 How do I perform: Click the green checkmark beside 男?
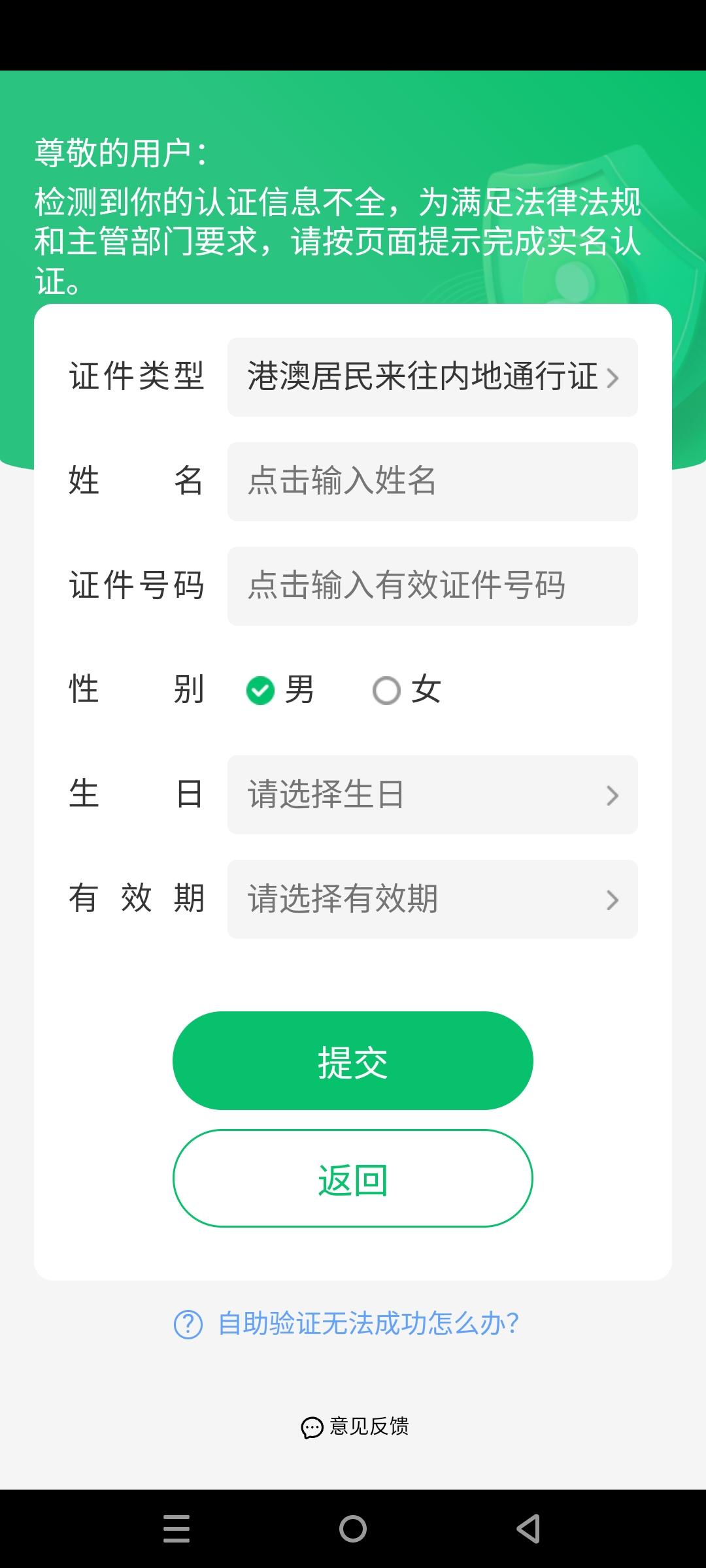pos(261,690)
